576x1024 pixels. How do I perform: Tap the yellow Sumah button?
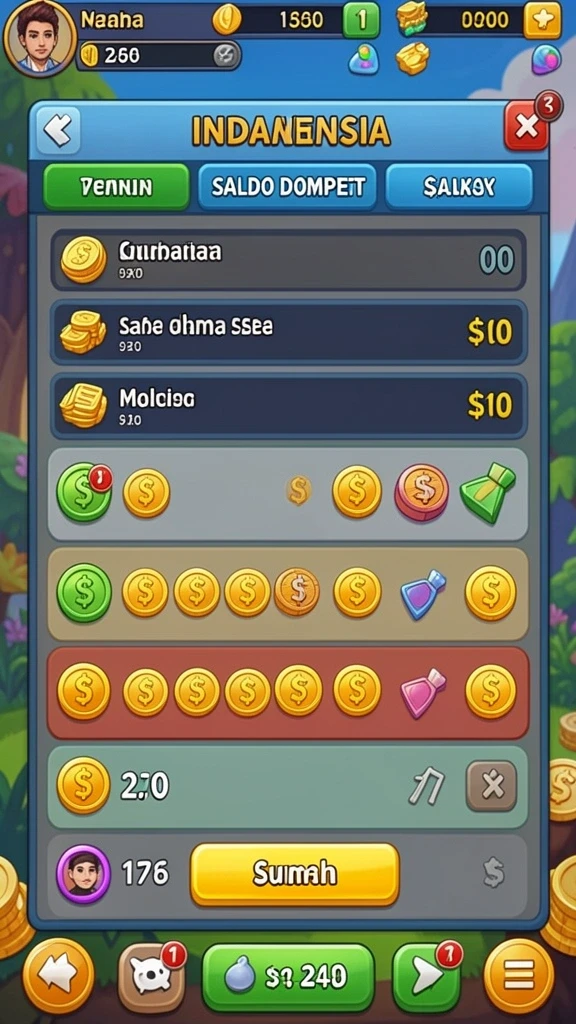point(295,874)
